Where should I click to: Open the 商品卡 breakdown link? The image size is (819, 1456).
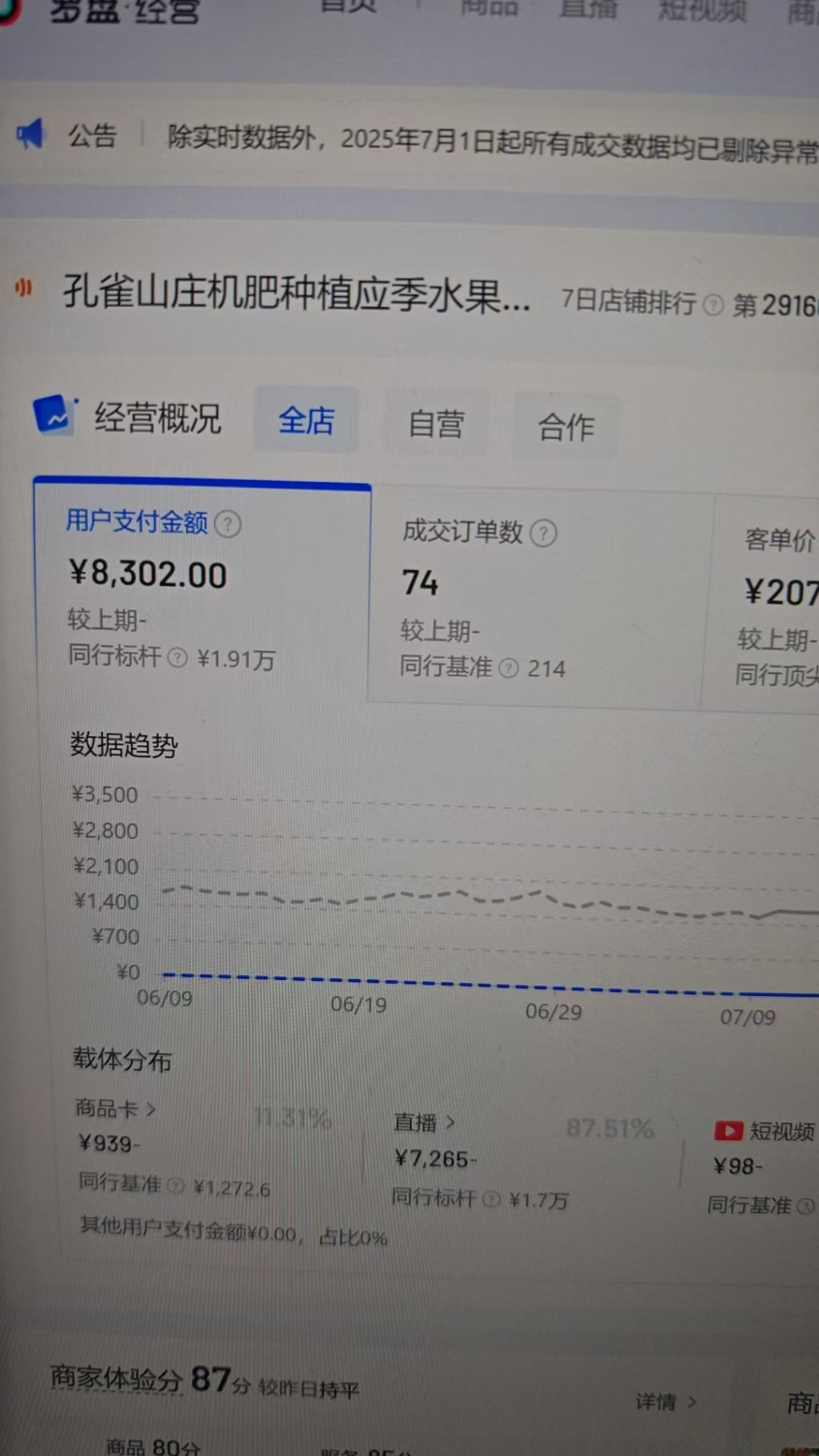click(x=115, y=1109)
